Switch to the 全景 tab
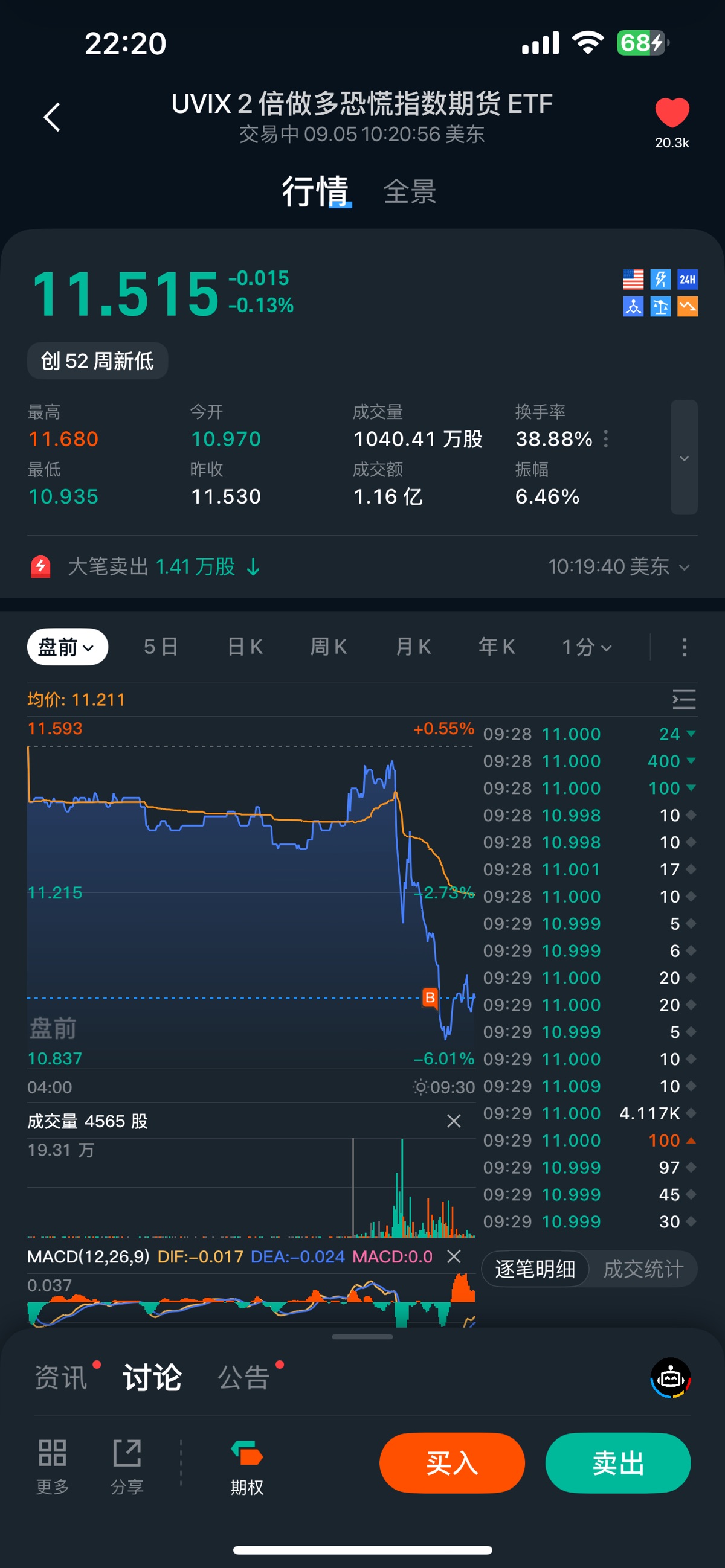 [410, 193]
